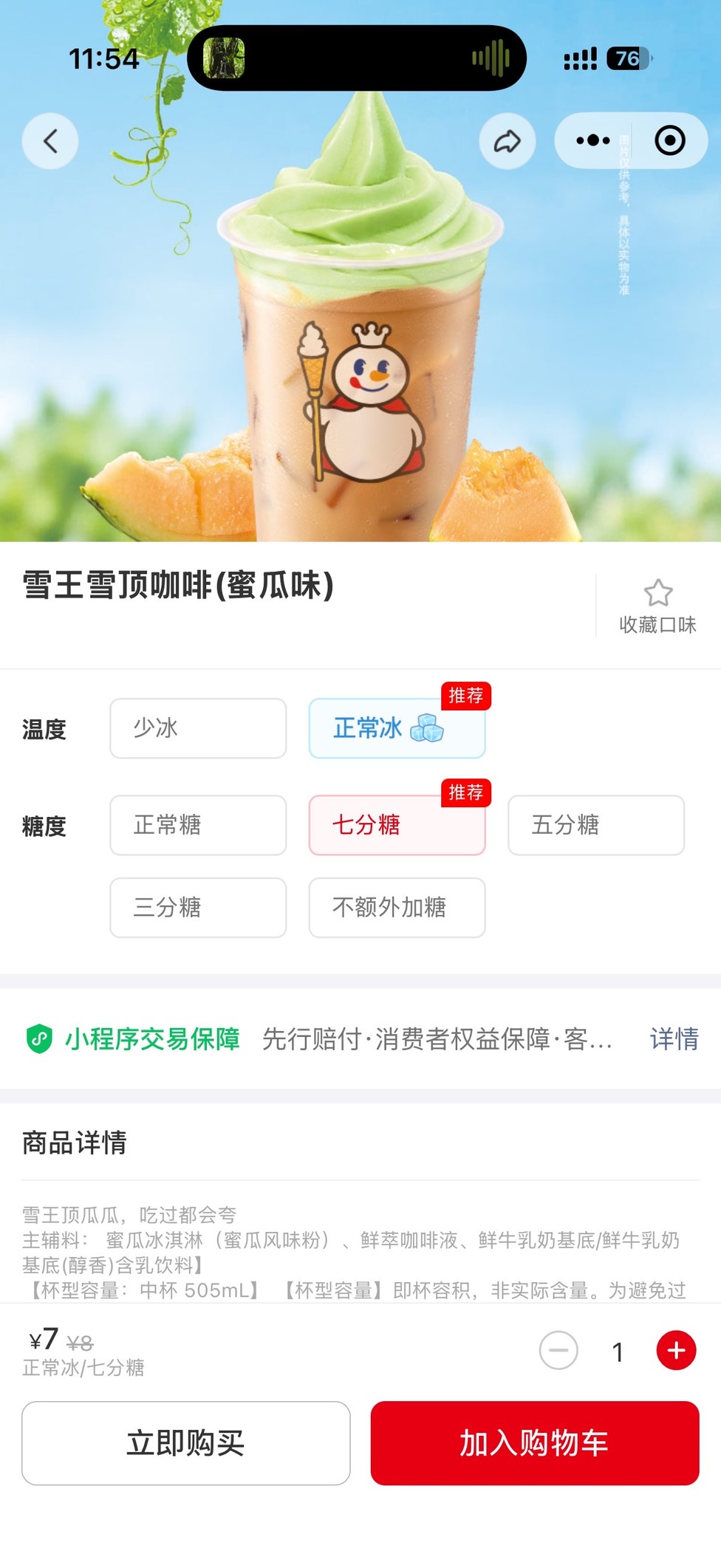Select 少冰 temperature option
The width and height of the screenshot is (721, 1568).
click(x=198, y=728)
